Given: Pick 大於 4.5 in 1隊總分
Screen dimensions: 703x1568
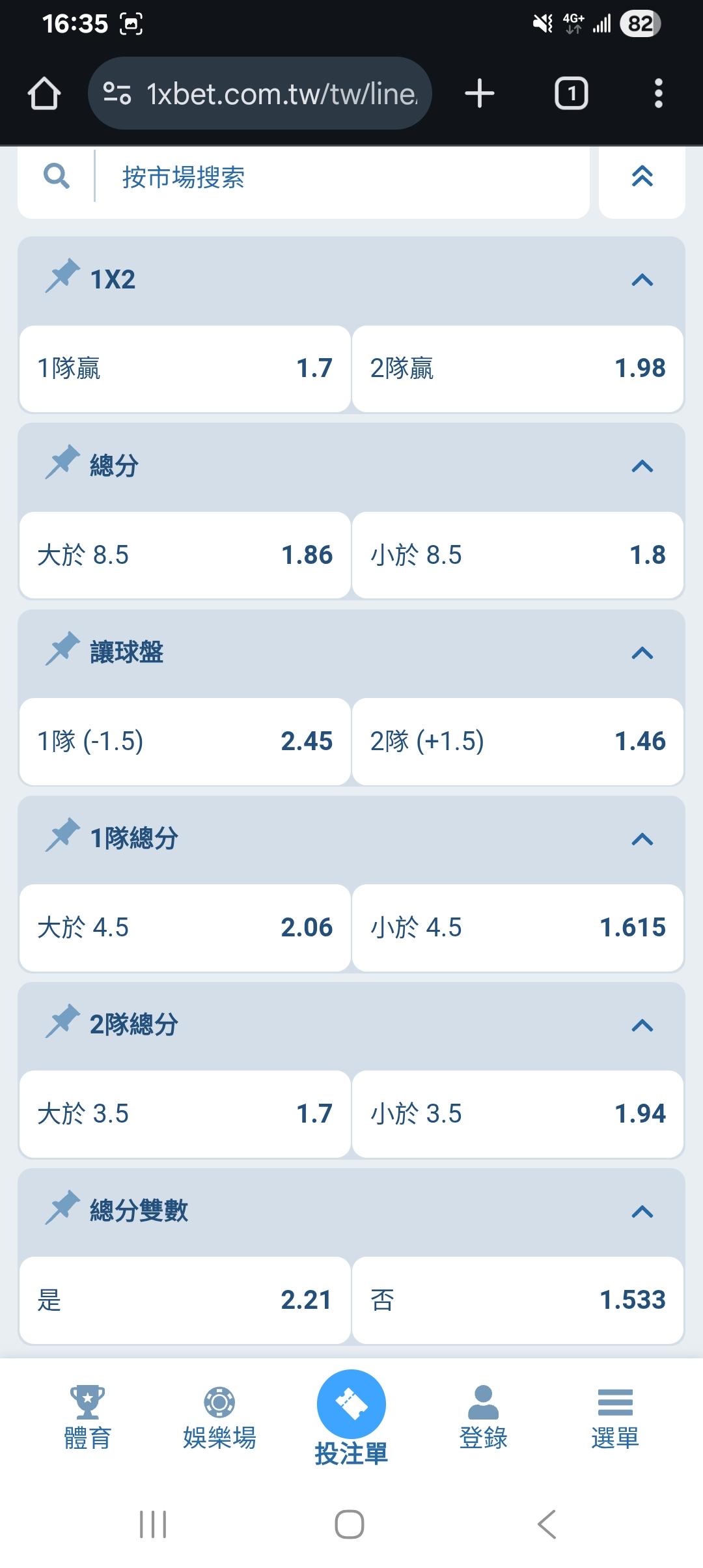Looking at the screenshot, I should (x=185, y=927).
